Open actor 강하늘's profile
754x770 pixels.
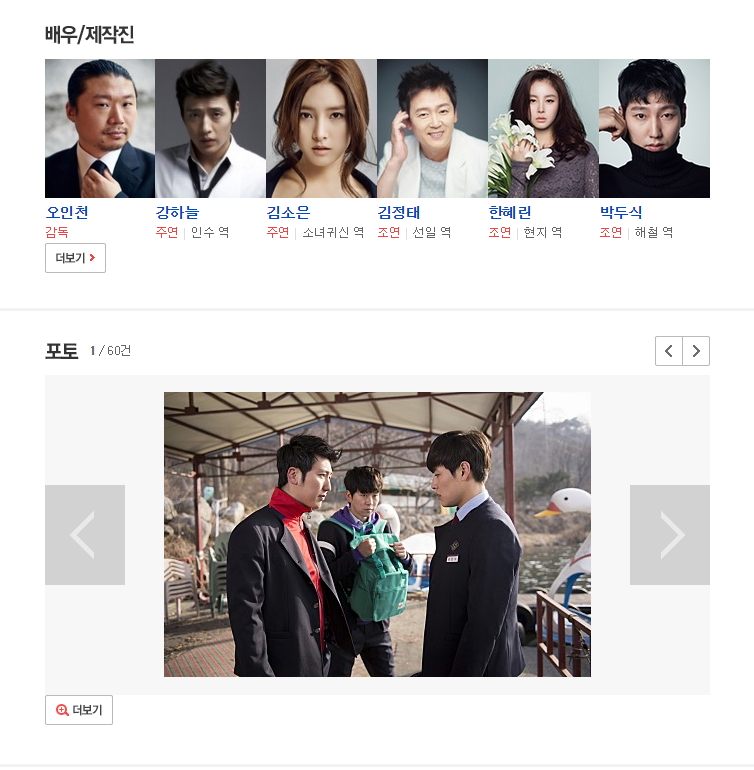click(177, 212)
